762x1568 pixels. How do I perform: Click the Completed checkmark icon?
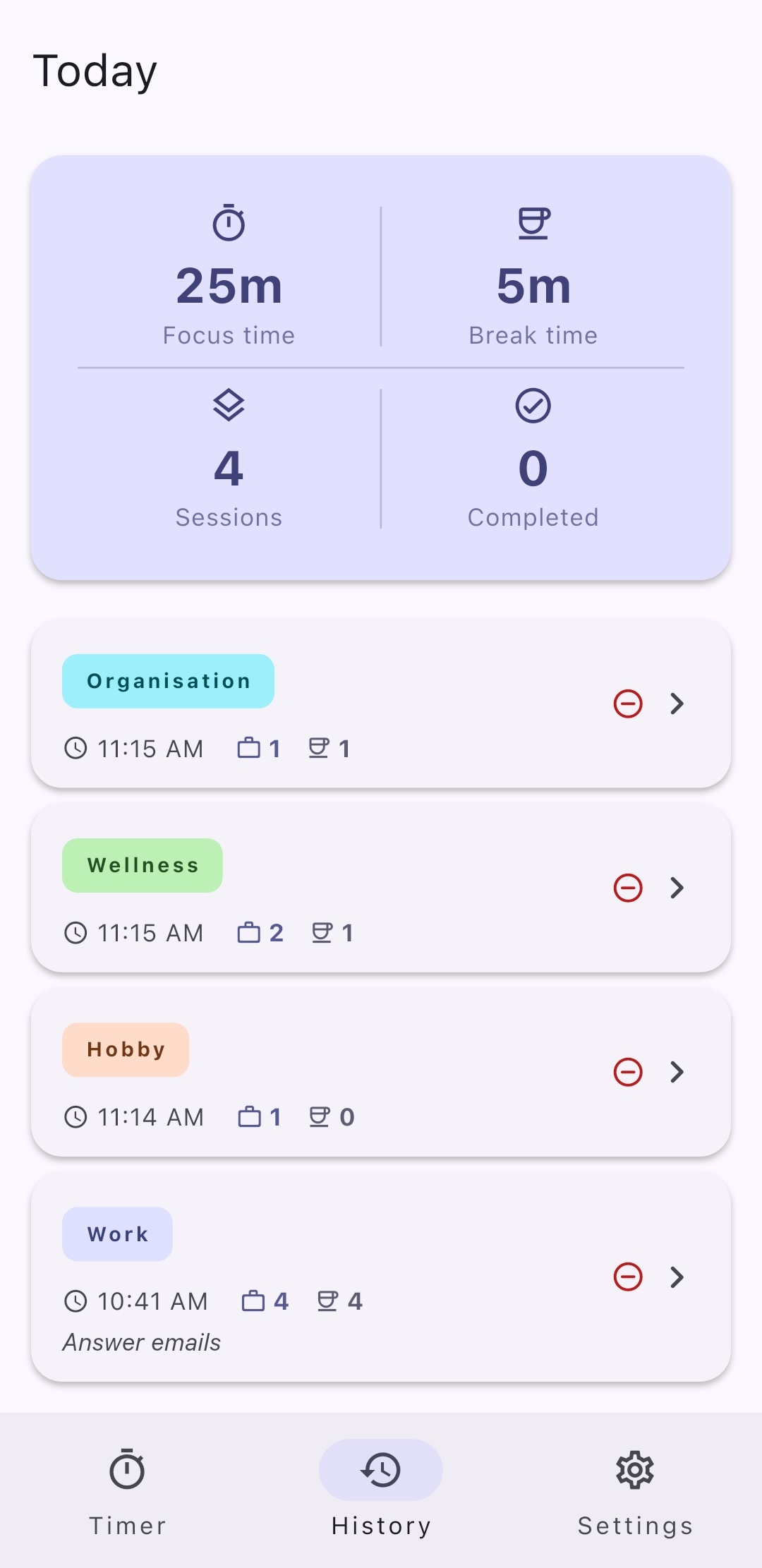(x=533, y=404)
